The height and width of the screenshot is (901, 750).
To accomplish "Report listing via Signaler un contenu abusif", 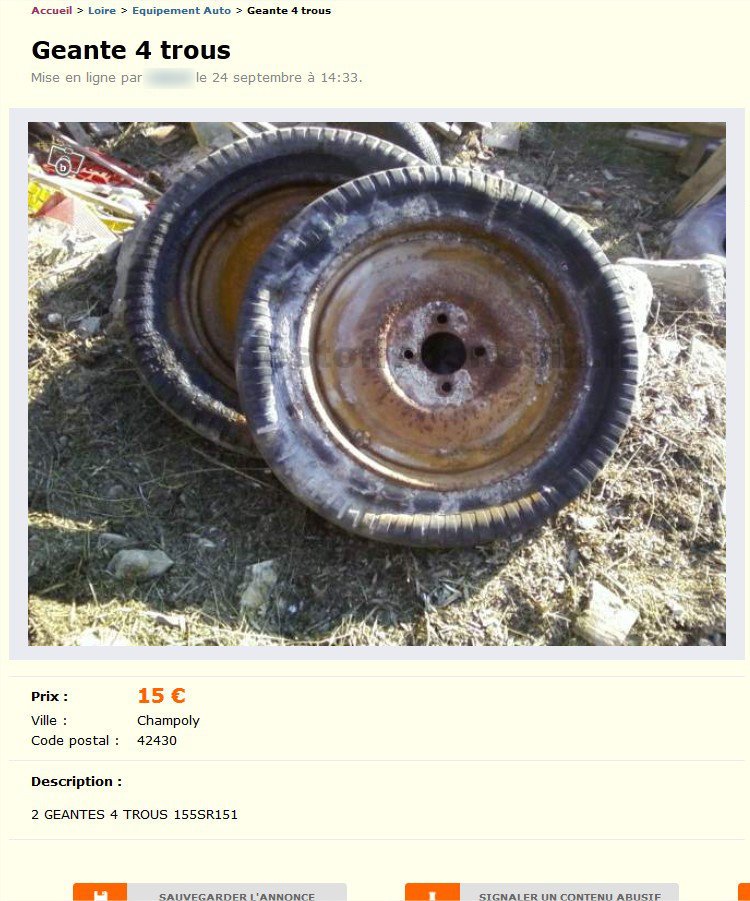I will click(568, 894).
